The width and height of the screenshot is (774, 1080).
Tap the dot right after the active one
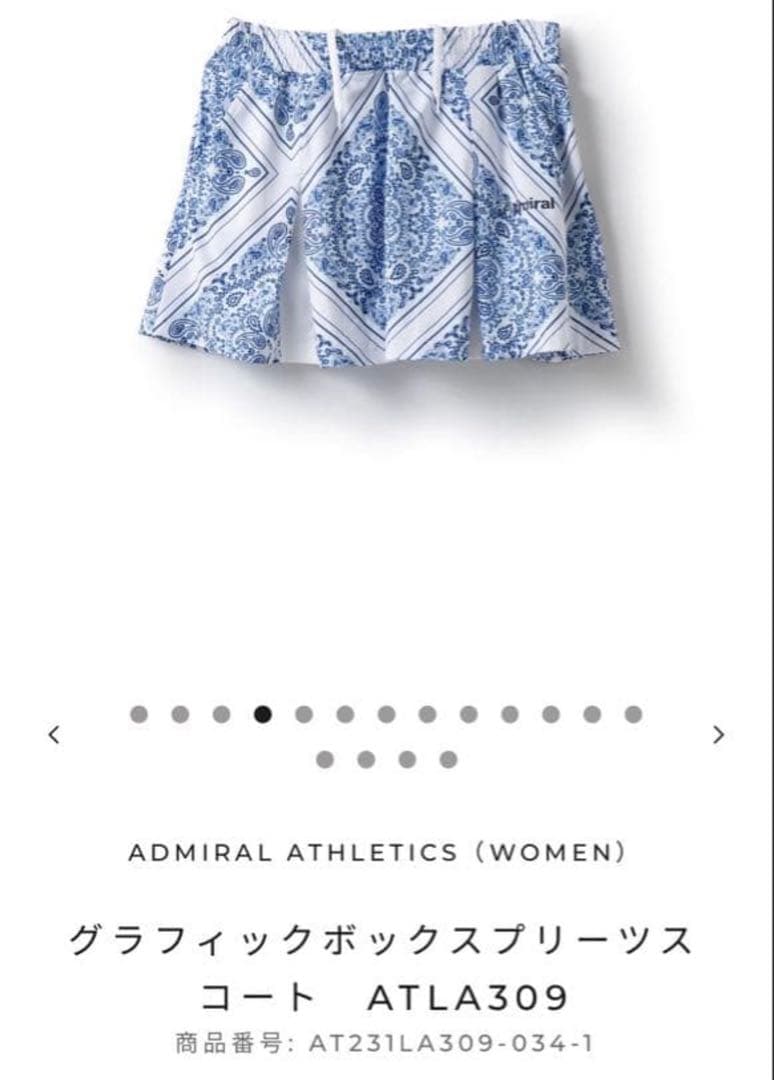click(x=304, y=714)
